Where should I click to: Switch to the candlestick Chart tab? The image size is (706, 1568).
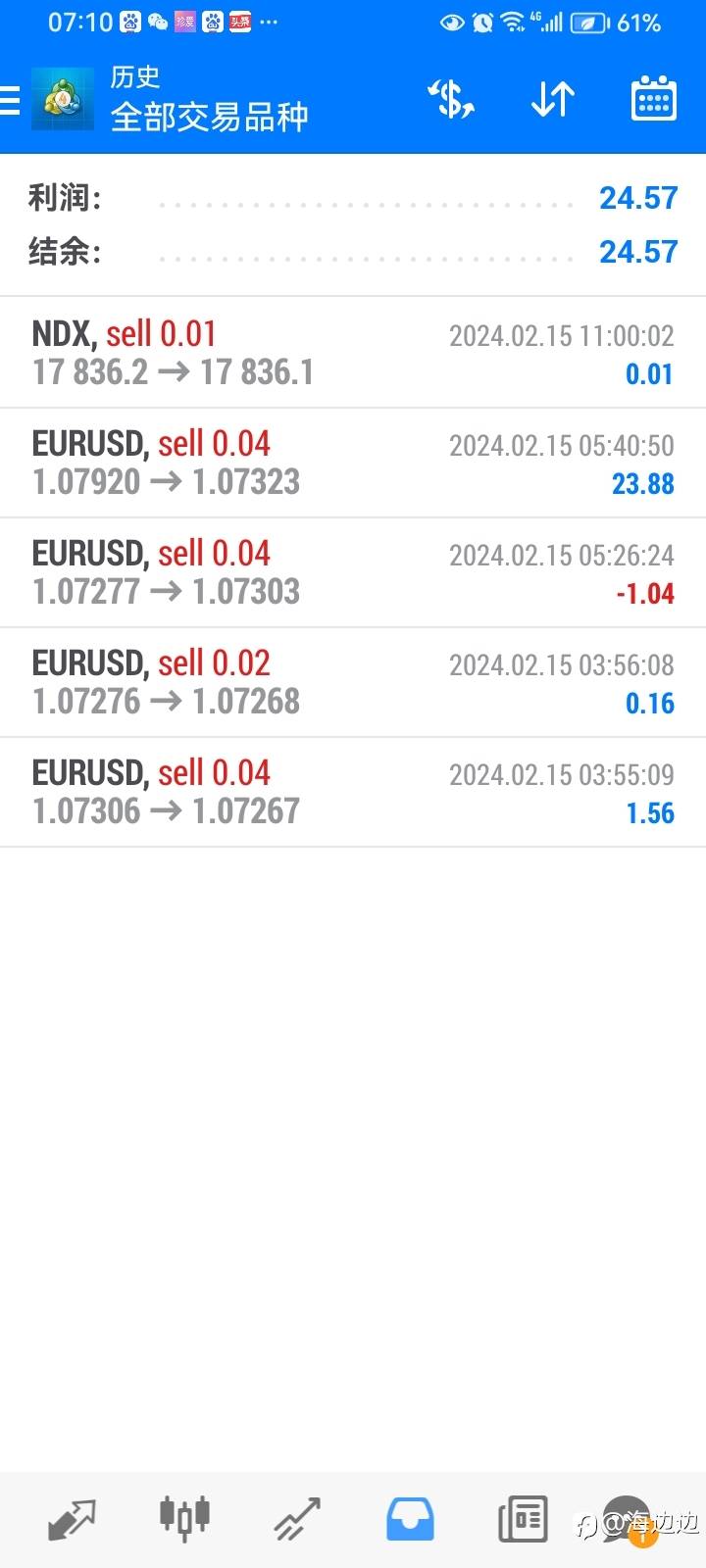pyautogui.click(x=184, y=1519)
